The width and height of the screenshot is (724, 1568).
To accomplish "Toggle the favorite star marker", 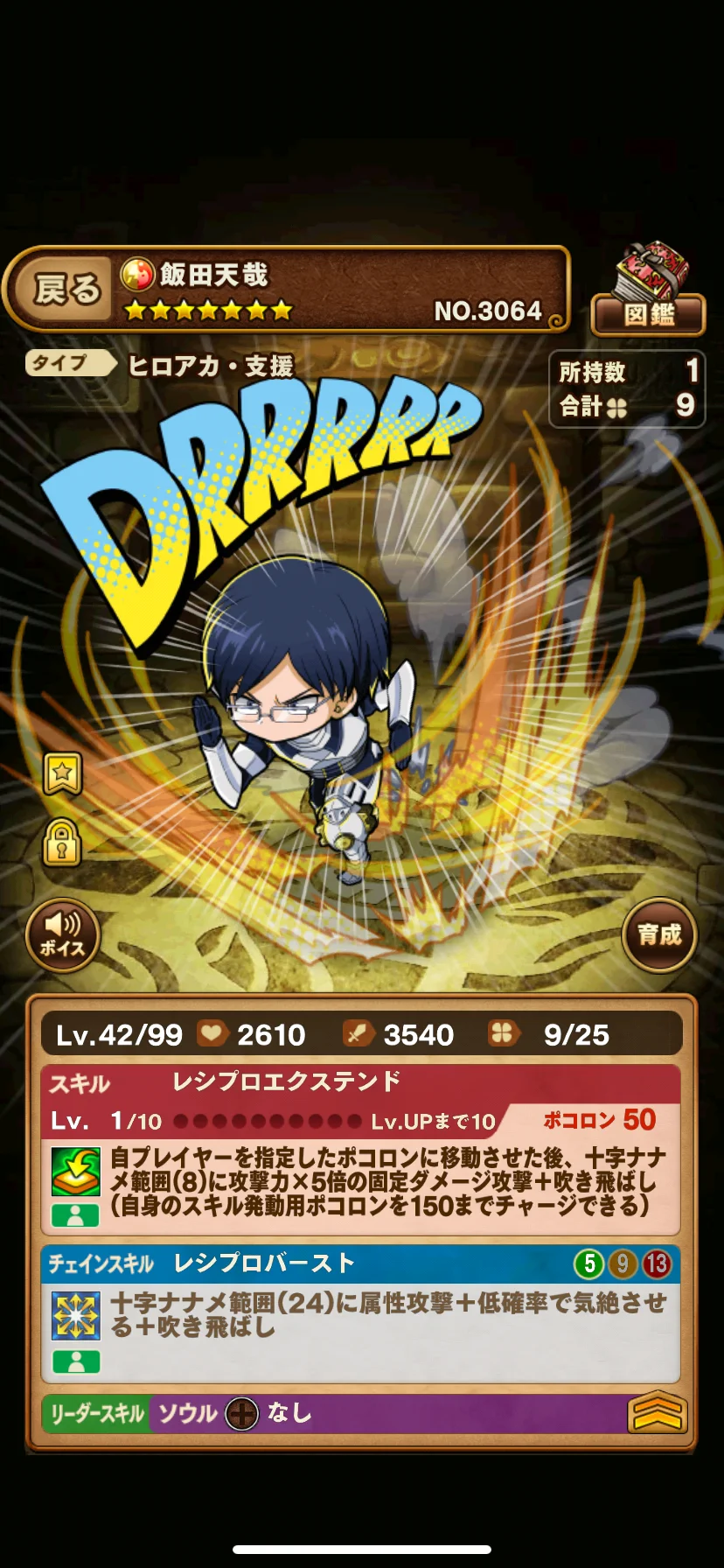I will pos(63,773).
